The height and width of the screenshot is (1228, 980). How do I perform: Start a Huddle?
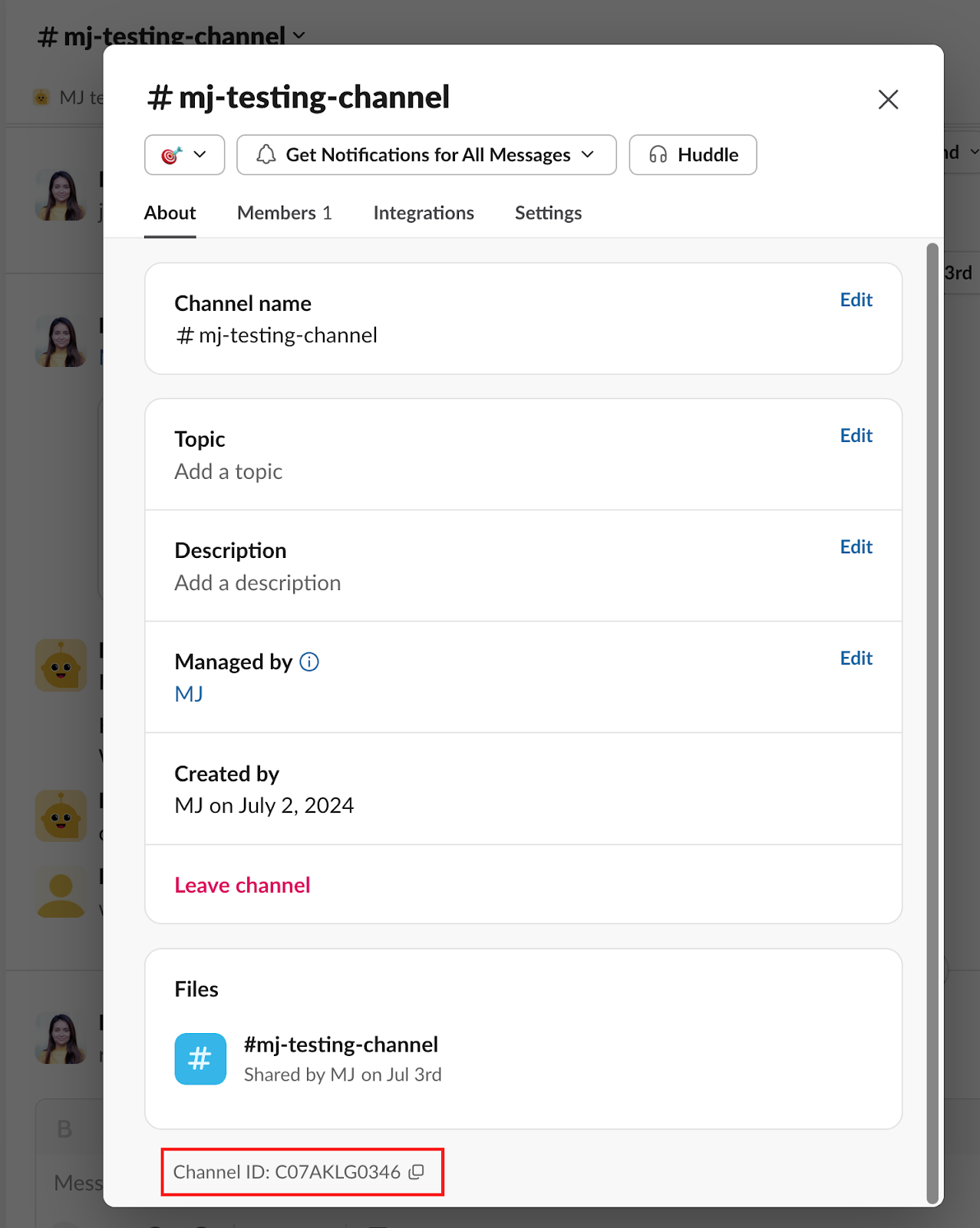pyautogui.click(x=692, y=155)
